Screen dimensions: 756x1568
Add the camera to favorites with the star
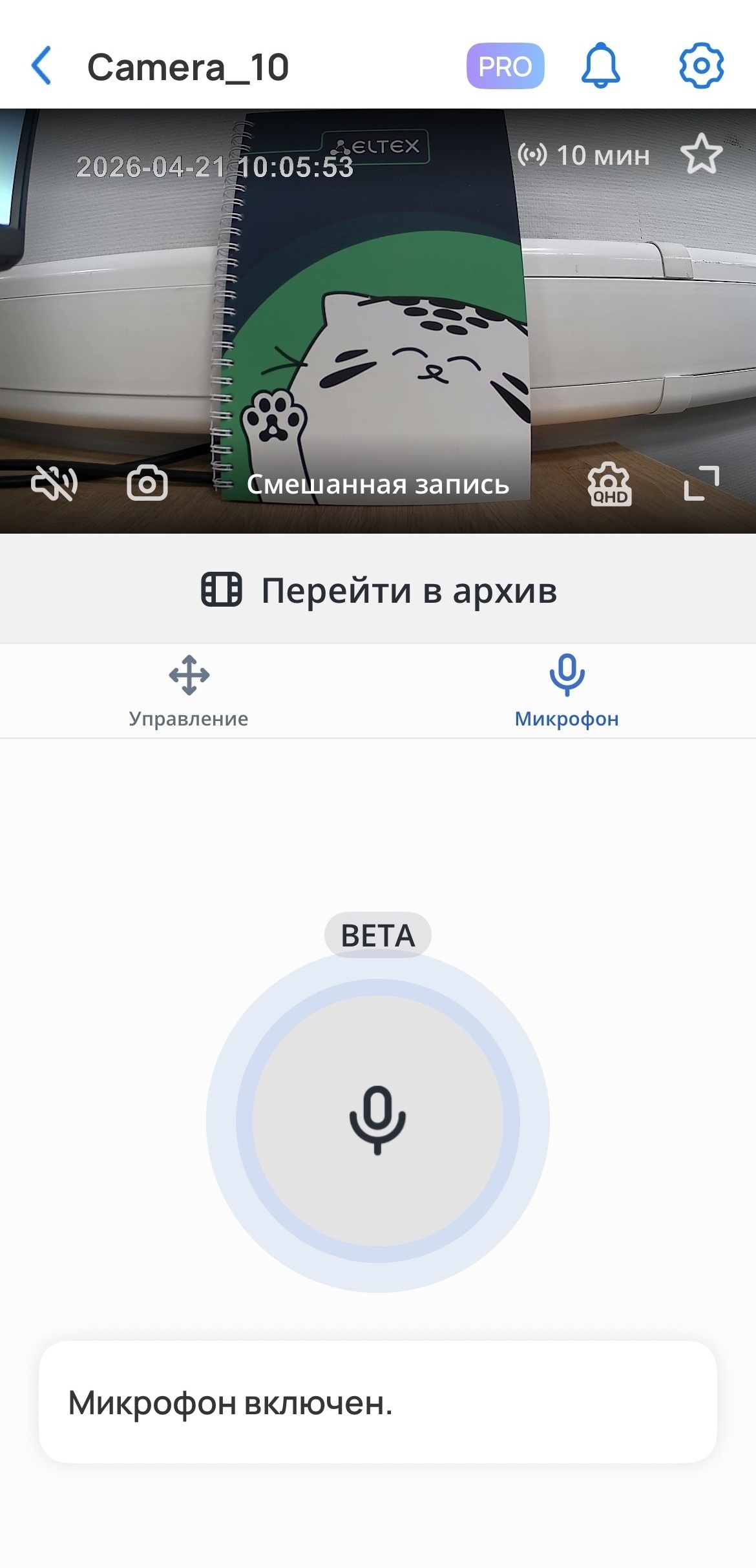tap(701, 155)
